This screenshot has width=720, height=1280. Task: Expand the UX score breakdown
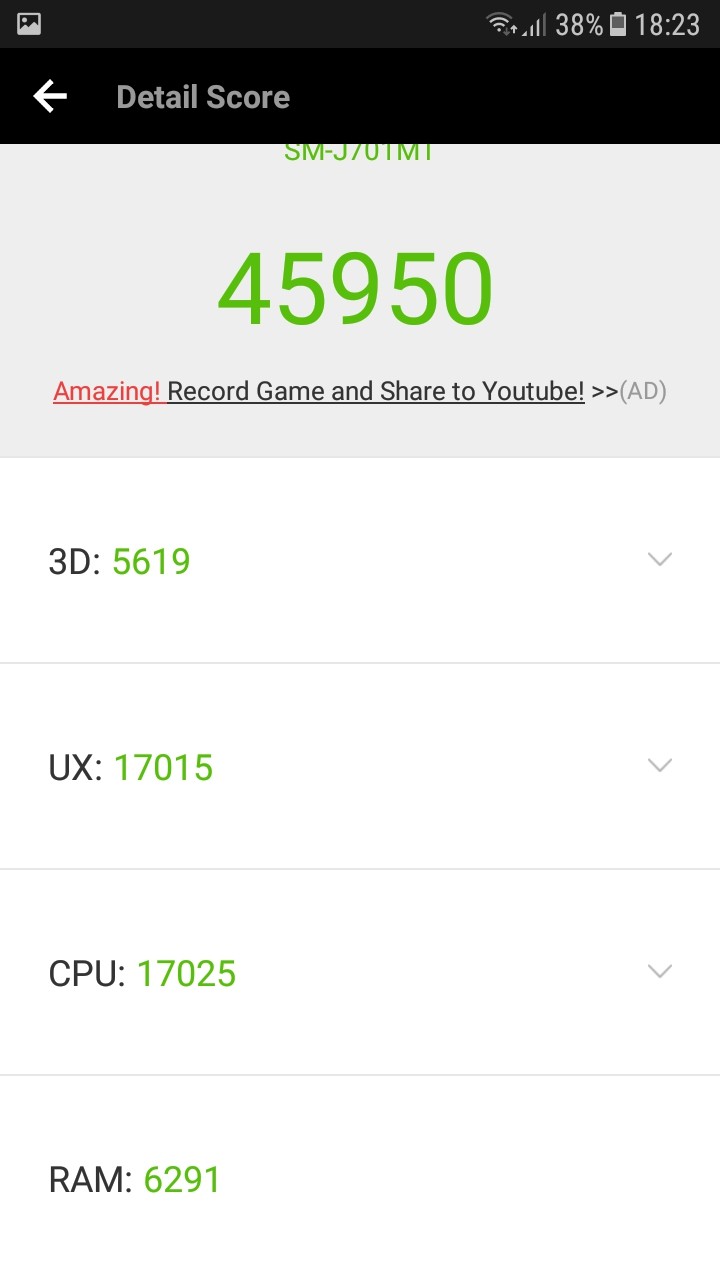click(x=360, y=766)
